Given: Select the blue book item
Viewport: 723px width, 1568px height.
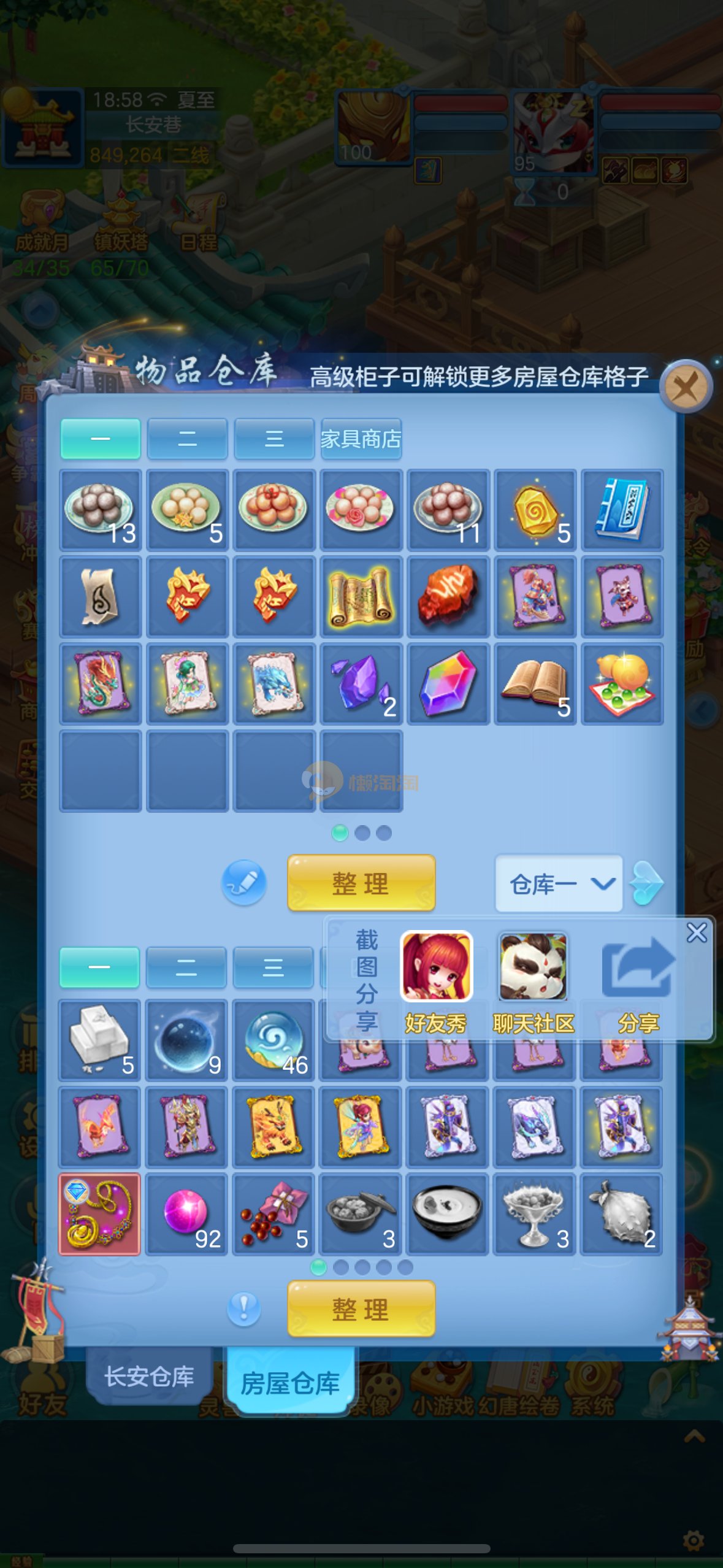Looking at the screenshot, I should (622, 509).
